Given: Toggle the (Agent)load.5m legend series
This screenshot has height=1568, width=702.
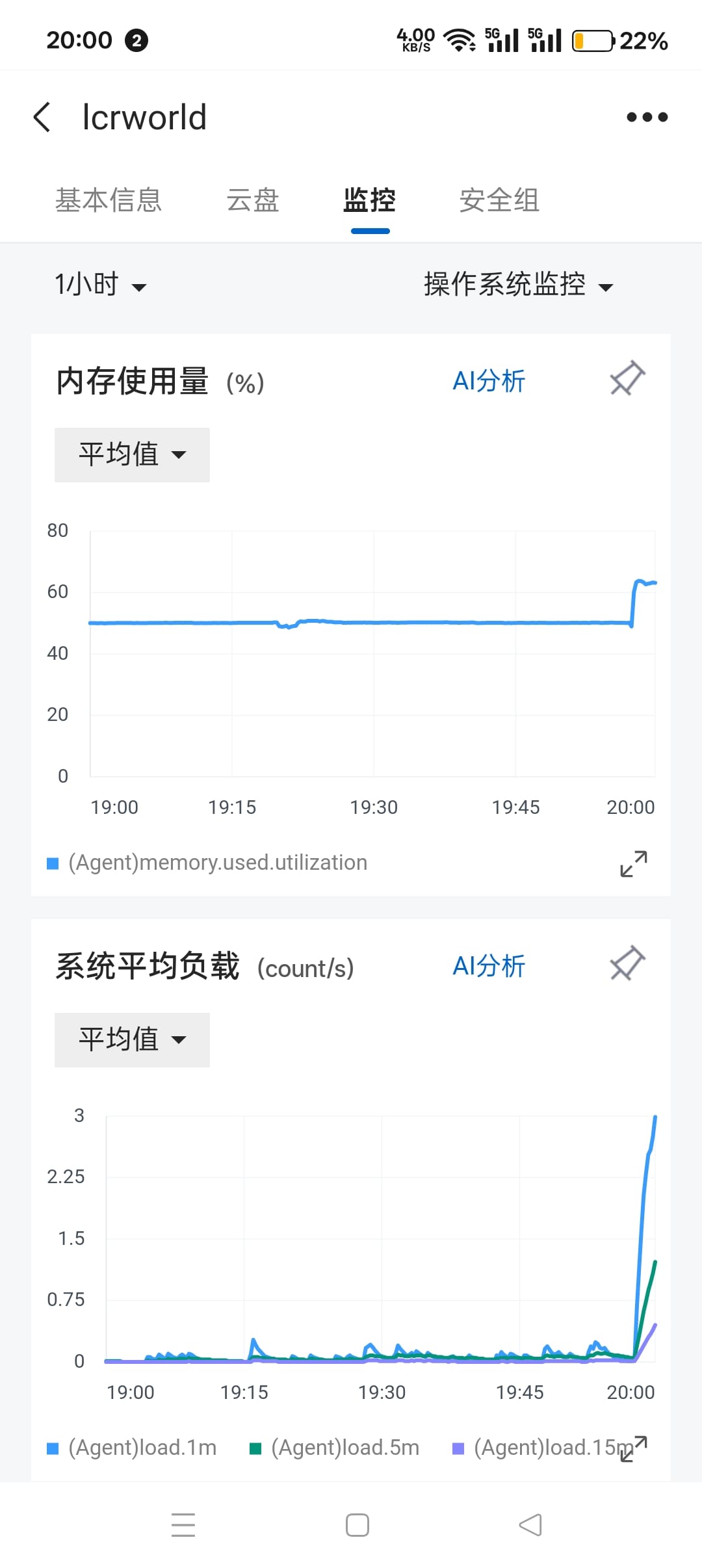Looking at the screenshot, I should [x=335, y=1448].
